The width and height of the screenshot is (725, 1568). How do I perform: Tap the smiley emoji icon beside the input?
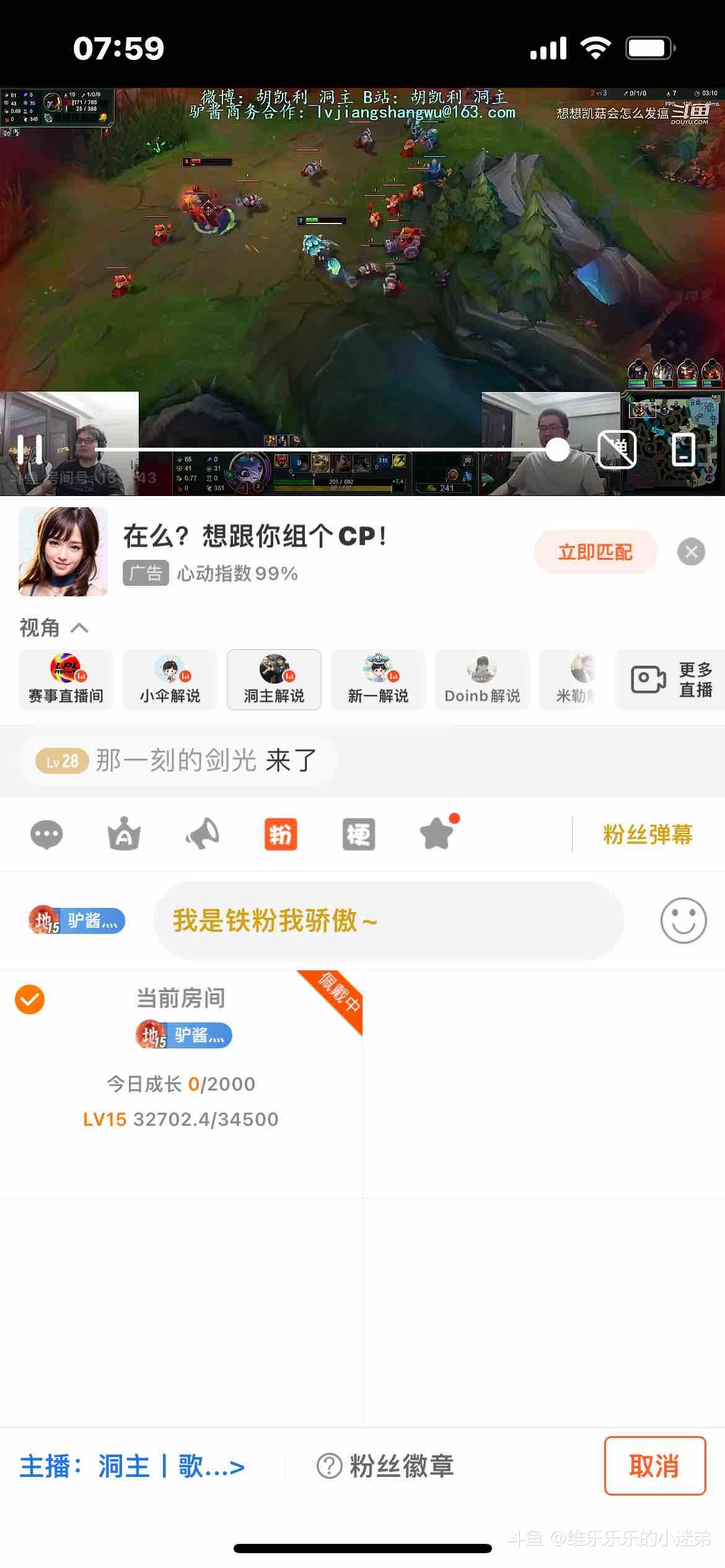click(x=683, y=921)
